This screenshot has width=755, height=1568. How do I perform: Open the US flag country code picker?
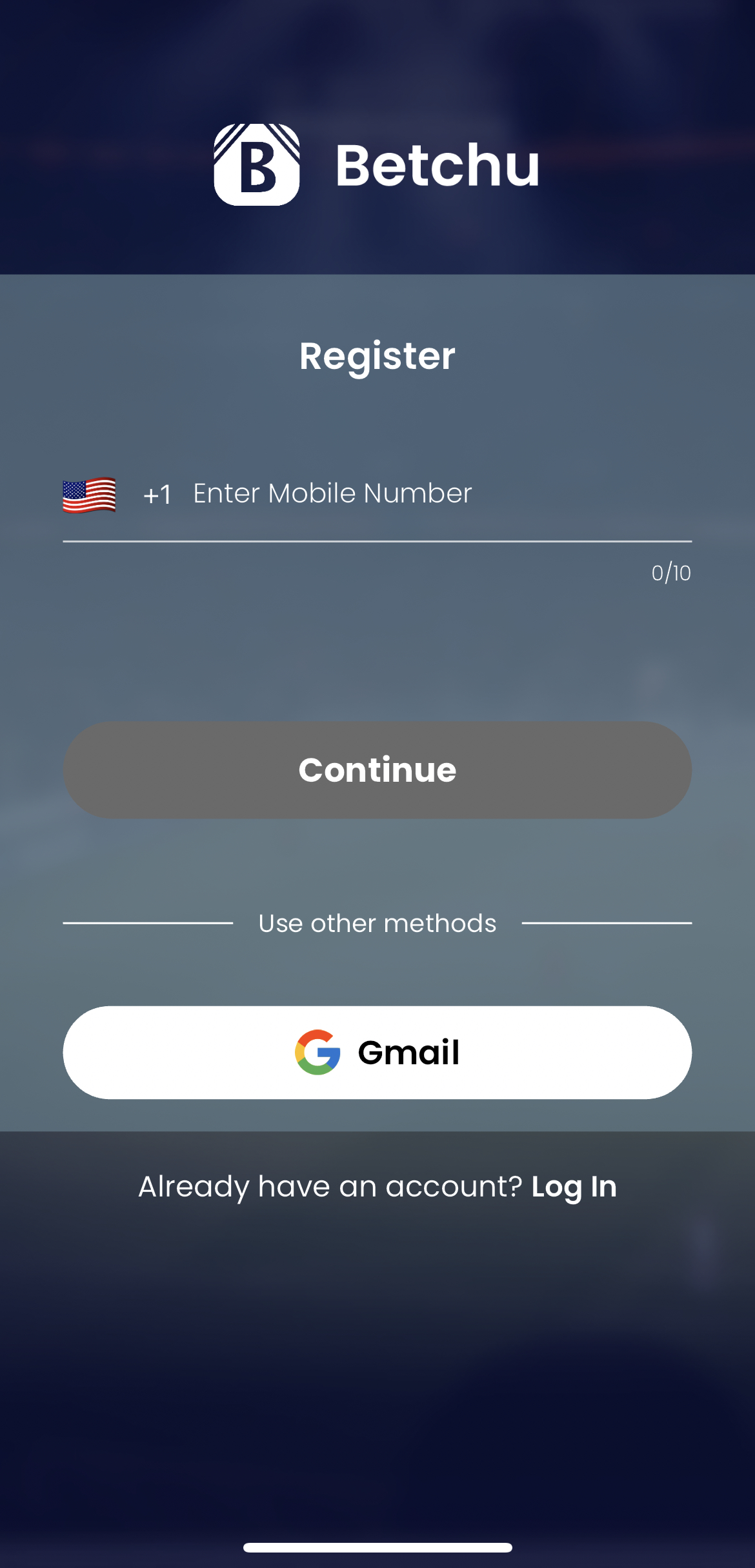[90, 495]
